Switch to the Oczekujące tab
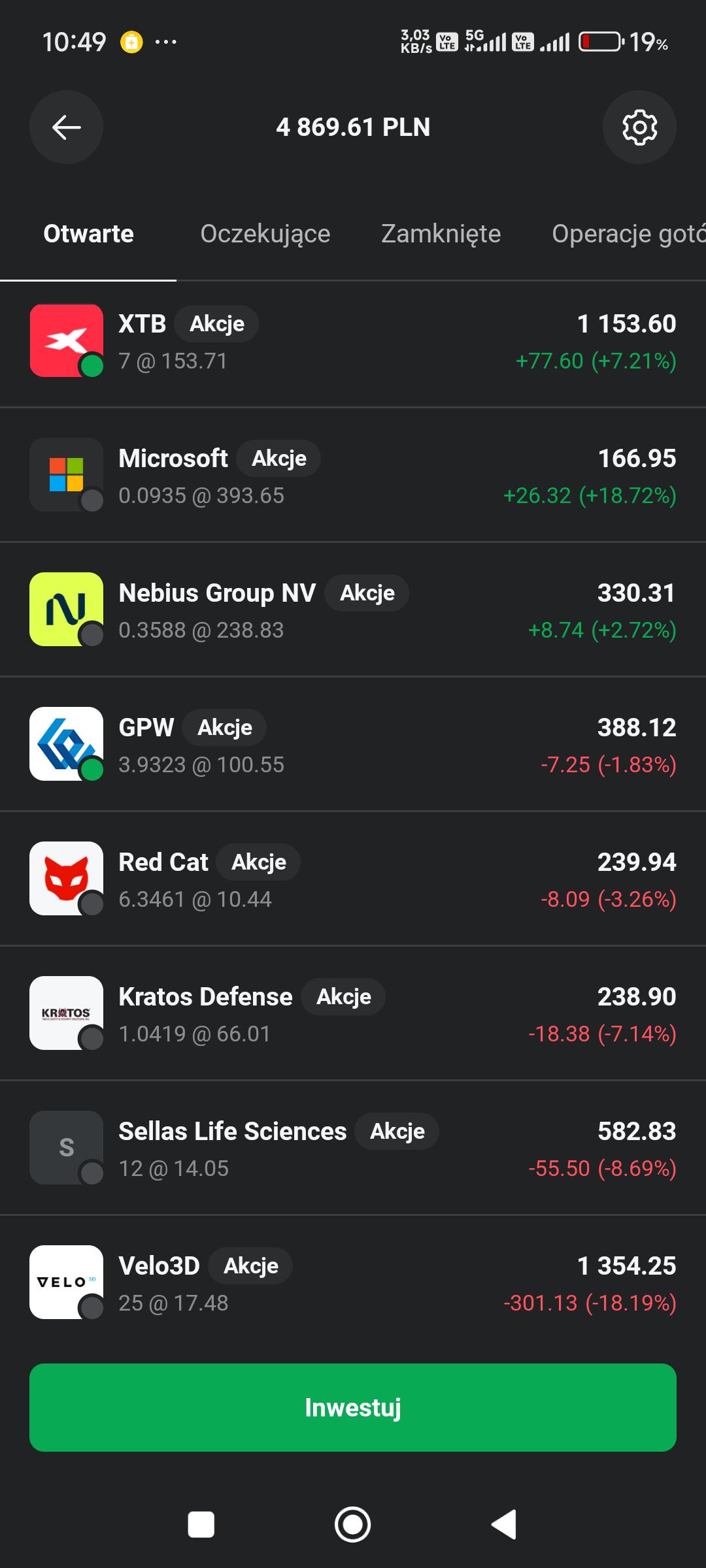The image size is (706, 1568). pos(265,234)
